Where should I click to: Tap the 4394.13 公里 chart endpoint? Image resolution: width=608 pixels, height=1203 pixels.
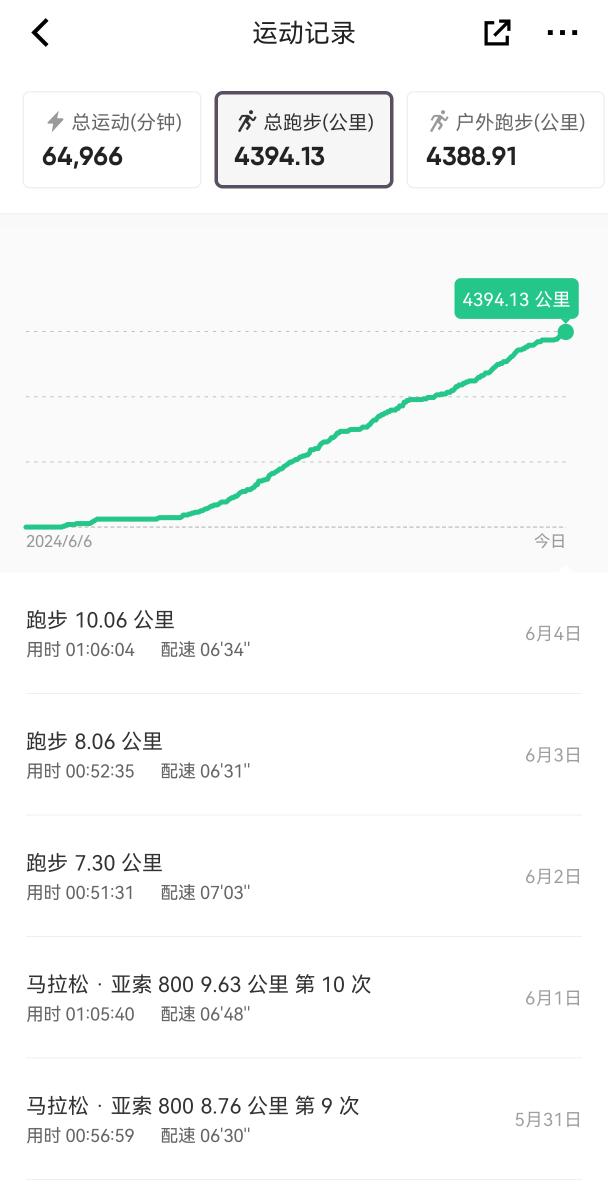[566, 331]
